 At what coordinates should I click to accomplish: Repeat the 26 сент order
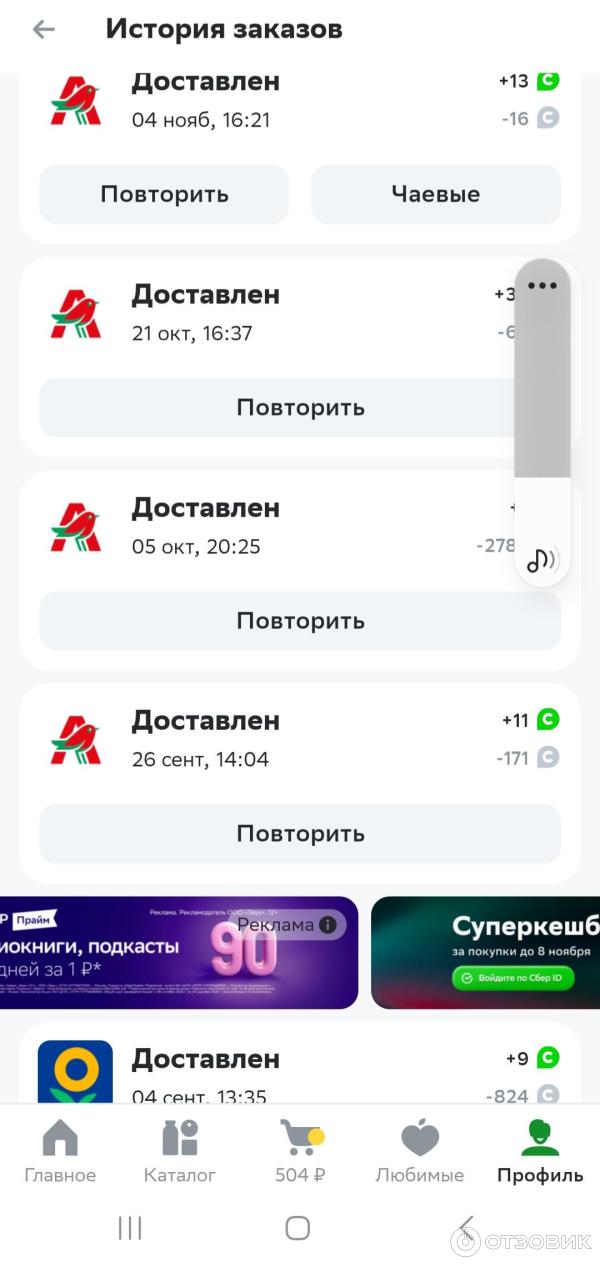tap(300, 833)
